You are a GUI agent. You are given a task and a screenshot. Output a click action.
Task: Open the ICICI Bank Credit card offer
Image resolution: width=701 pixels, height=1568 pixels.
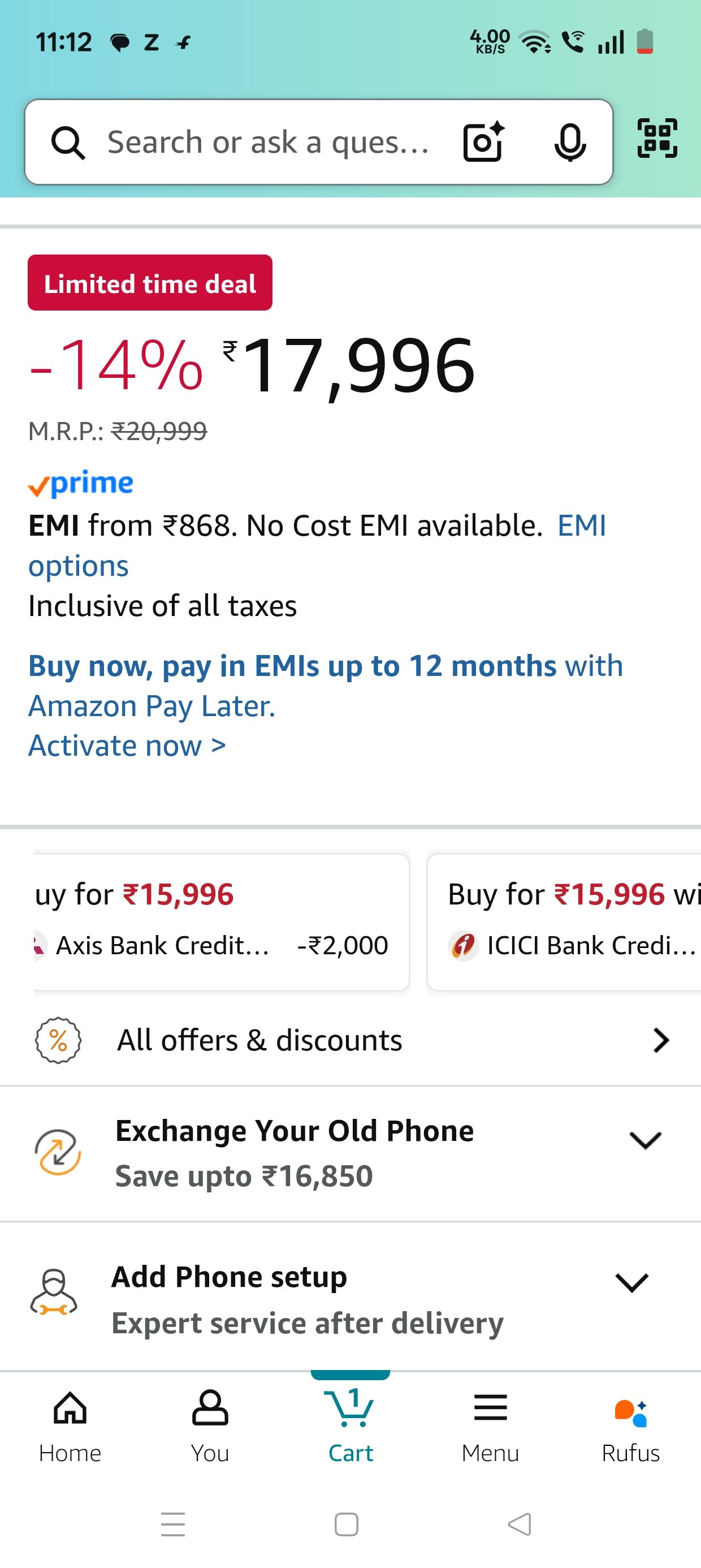click(564, 921)
